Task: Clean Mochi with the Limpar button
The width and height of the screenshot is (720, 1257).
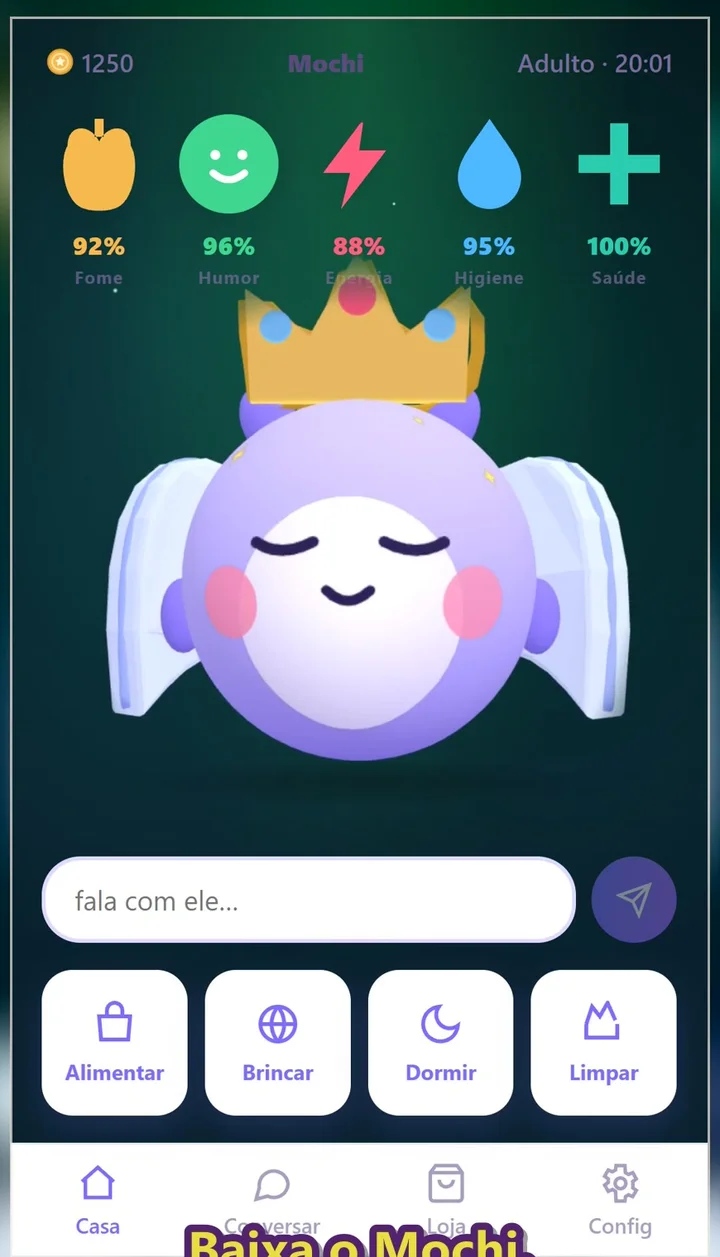Action: coord(603,1042)
